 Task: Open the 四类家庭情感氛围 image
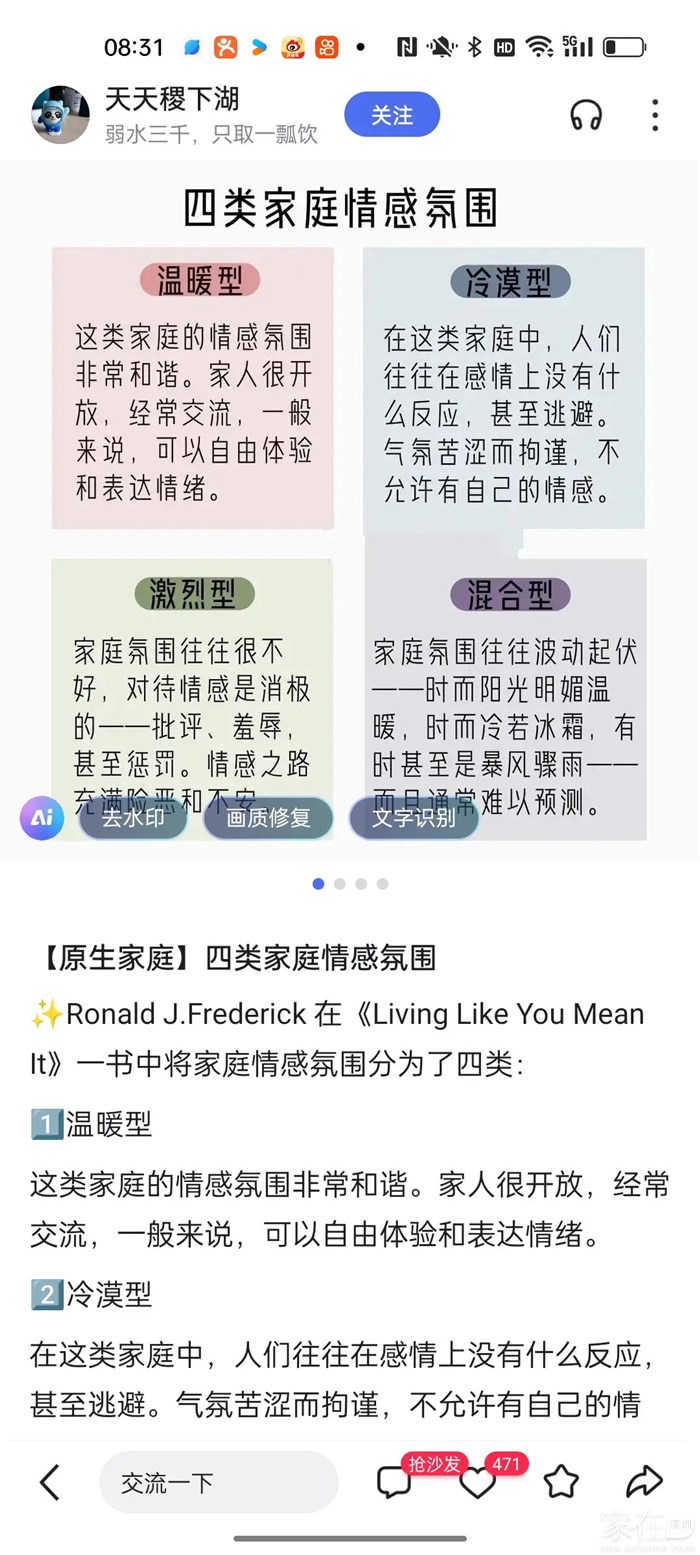coord(348,500)
